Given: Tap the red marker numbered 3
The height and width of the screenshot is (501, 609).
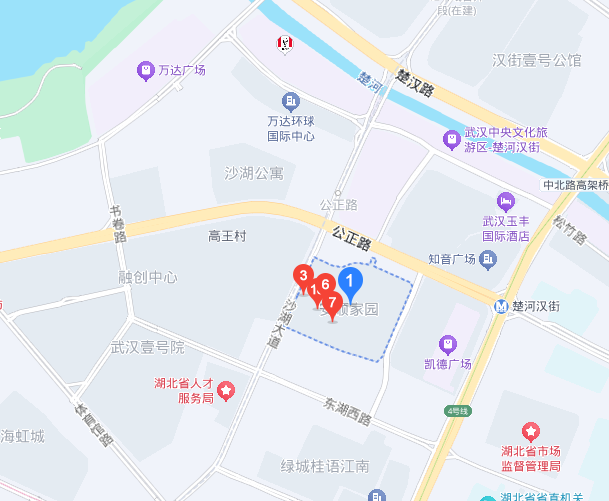Looking at the screenshot, I should 301,274.
